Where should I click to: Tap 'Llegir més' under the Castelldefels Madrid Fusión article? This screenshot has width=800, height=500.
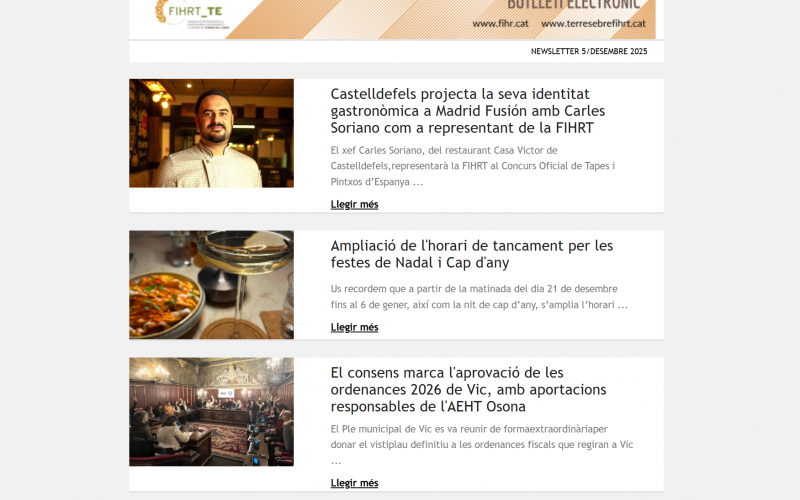click(354, 204)
